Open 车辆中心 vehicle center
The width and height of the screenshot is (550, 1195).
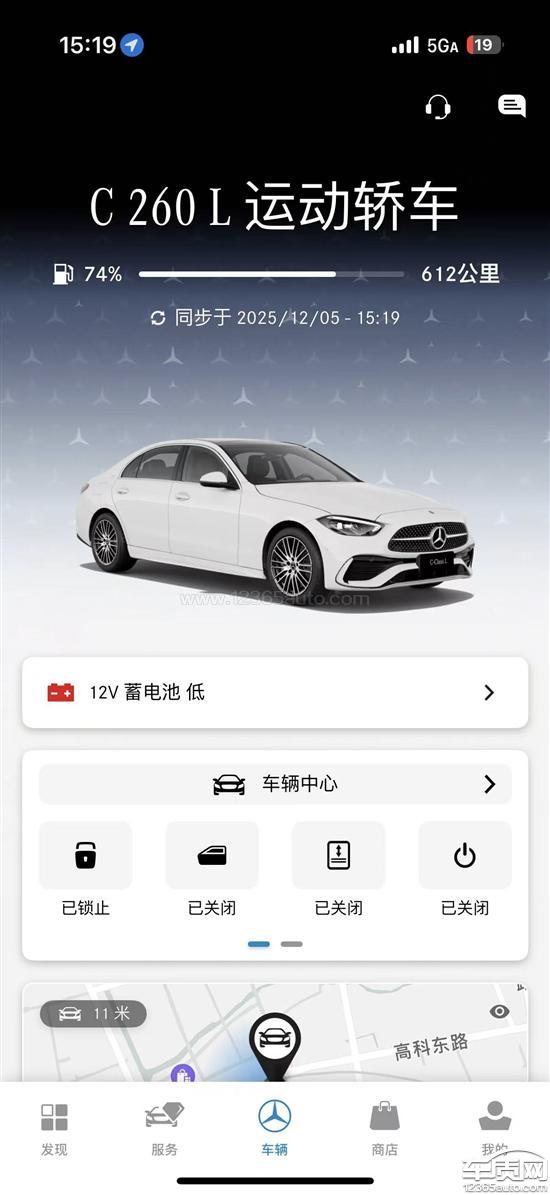(275, 784)
